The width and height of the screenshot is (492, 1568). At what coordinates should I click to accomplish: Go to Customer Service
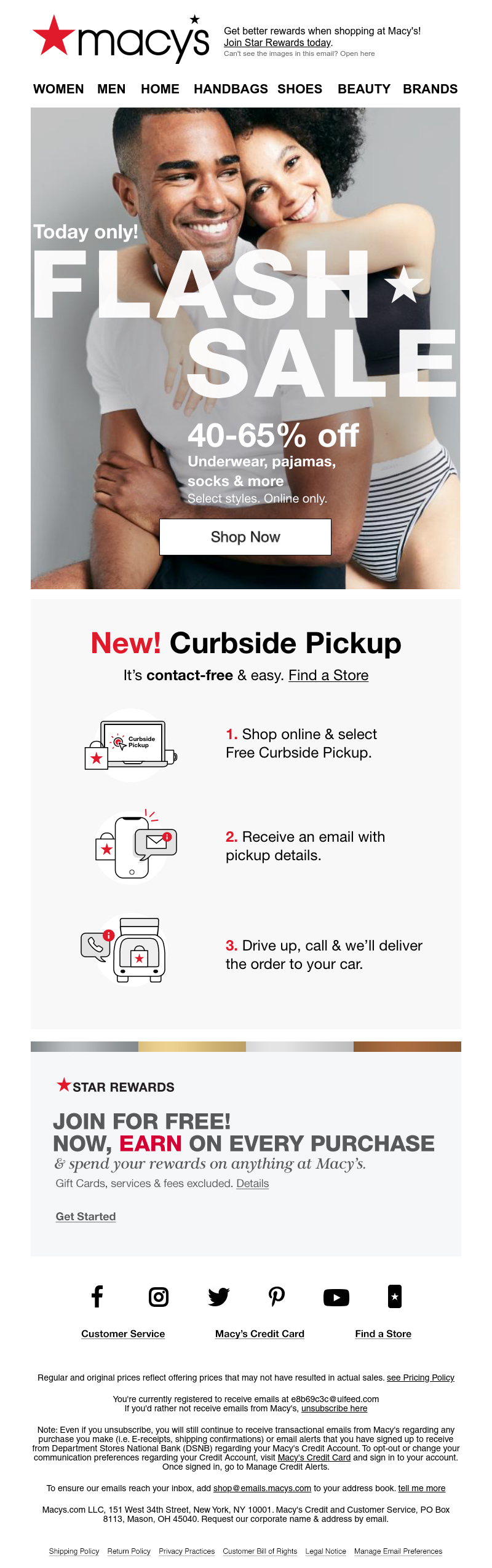coord(123,1334)
